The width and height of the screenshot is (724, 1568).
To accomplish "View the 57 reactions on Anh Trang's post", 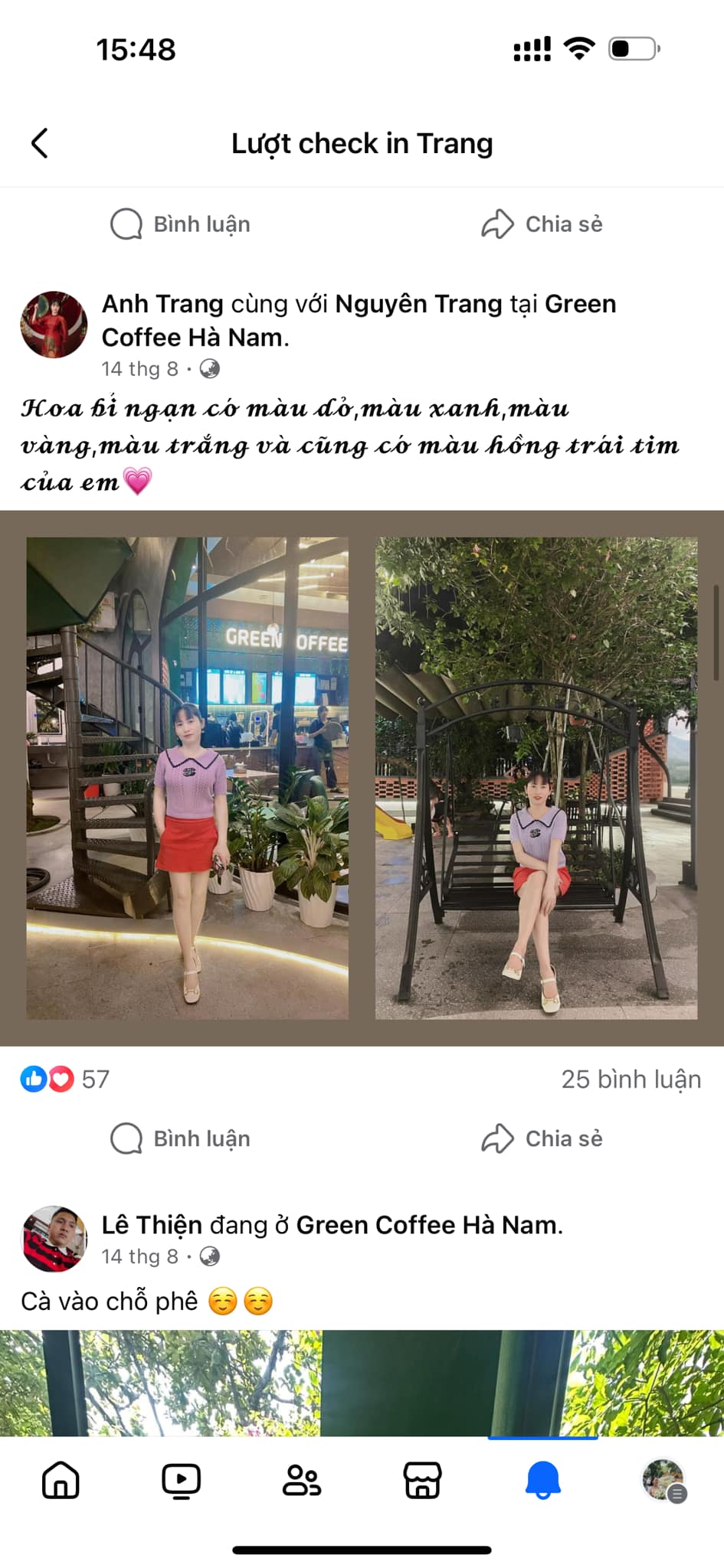I will coord(66,1079).
